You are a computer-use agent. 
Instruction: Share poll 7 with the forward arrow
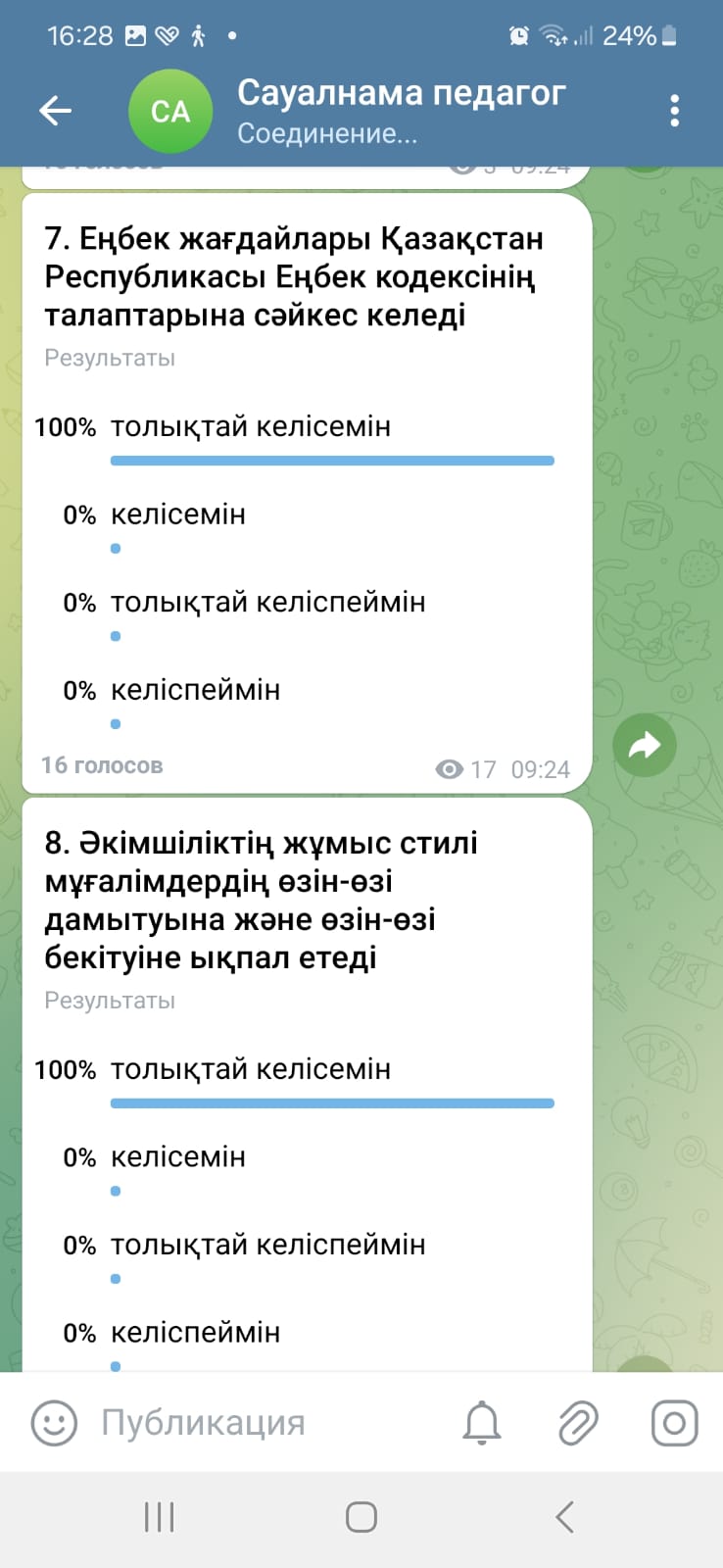(645, 746)
